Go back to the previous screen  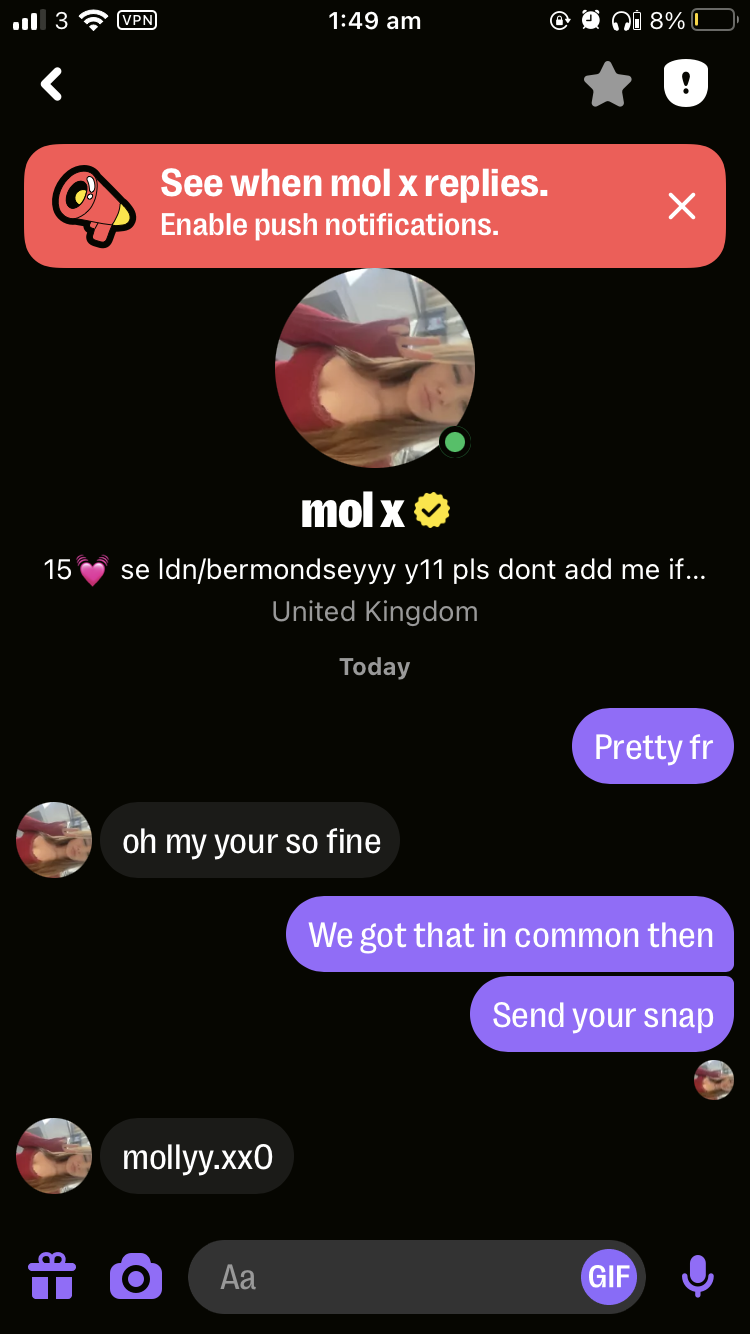52,85
